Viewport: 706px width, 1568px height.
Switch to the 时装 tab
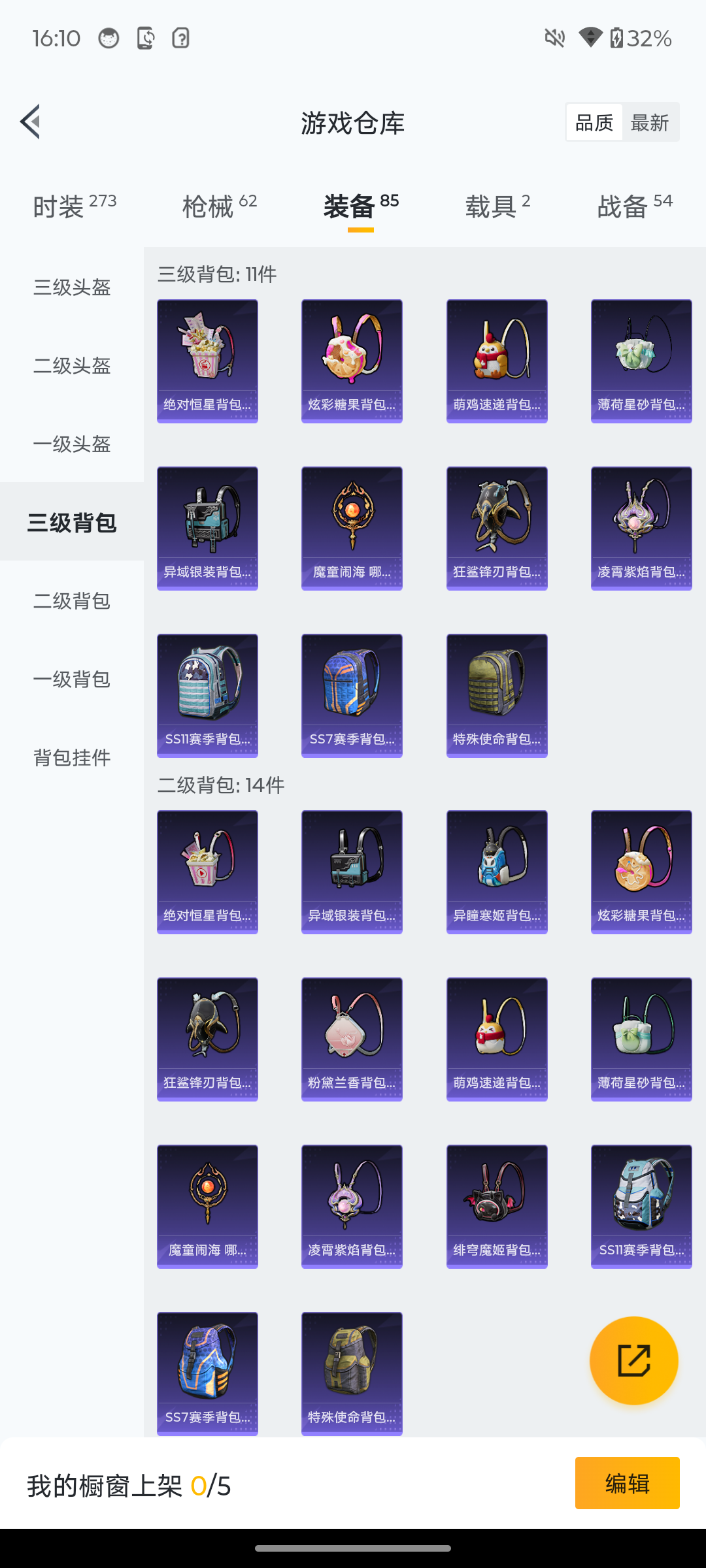pyautogui.click(x=74, y=206)
